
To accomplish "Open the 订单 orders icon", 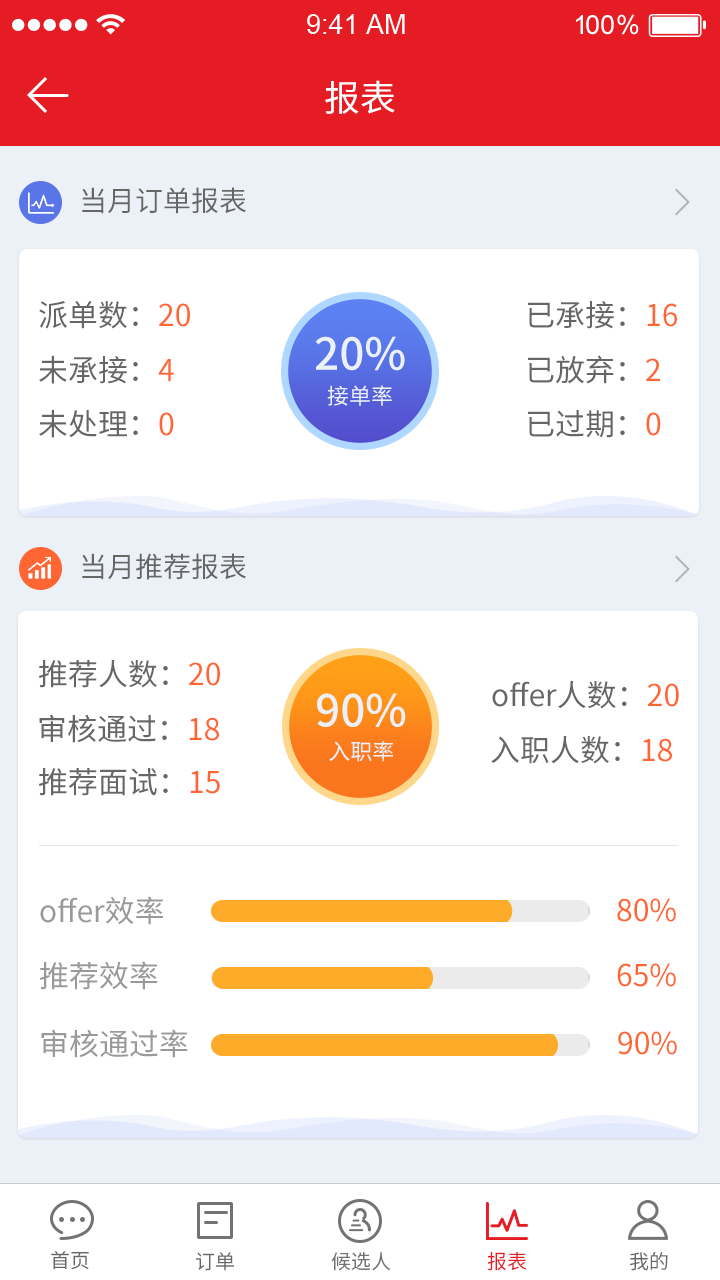I will pos(214,1221).
